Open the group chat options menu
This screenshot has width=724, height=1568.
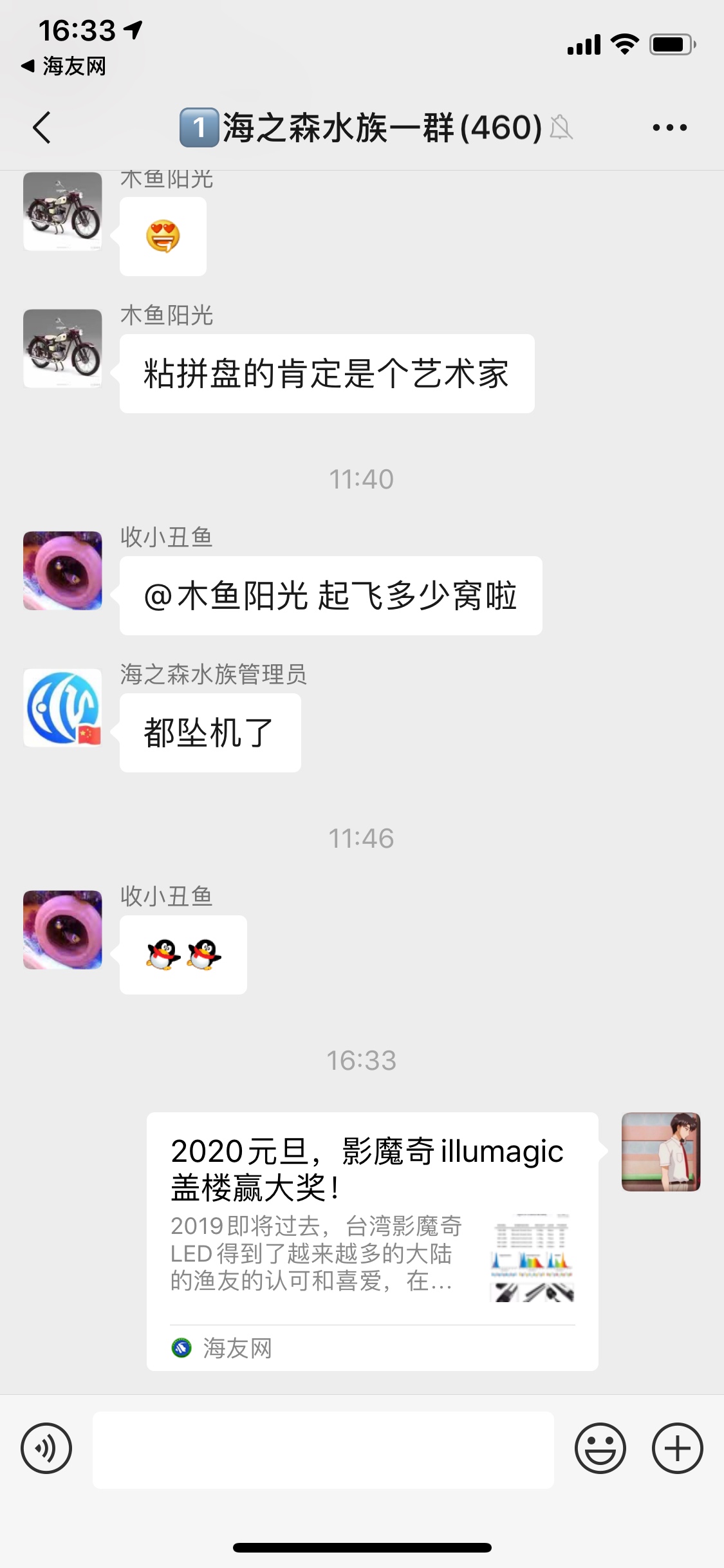[x=669, y=127]
